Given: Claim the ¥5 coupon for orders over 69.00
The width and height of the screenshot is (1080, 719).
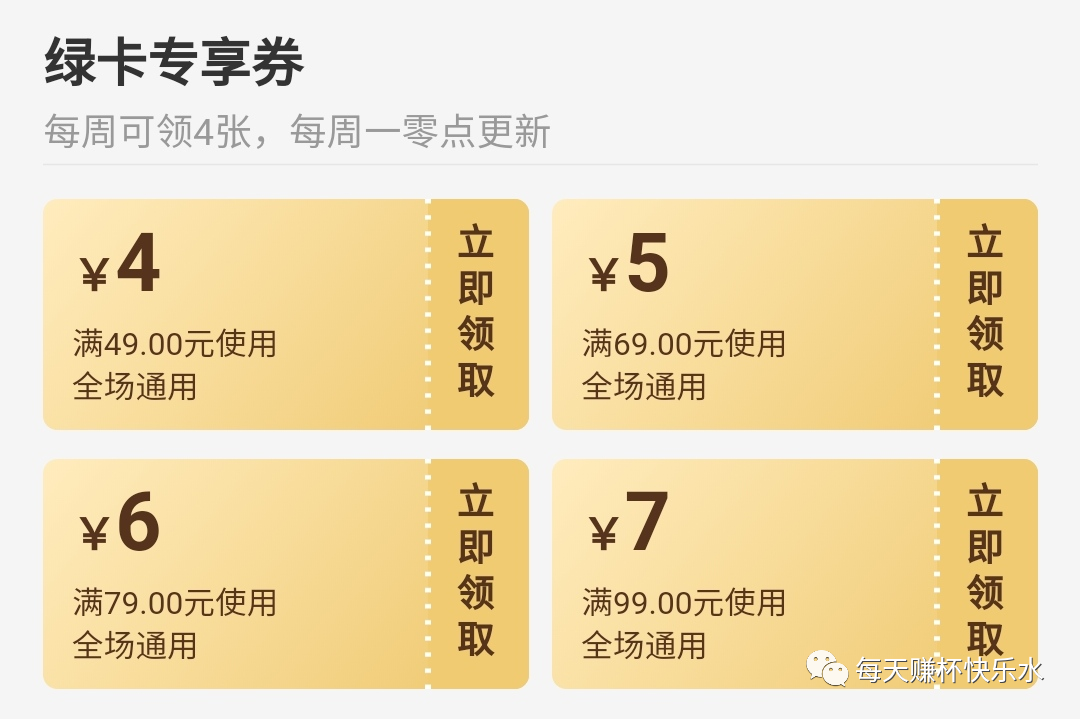Looking at the screenshot, I should click(x=986, y=313).
